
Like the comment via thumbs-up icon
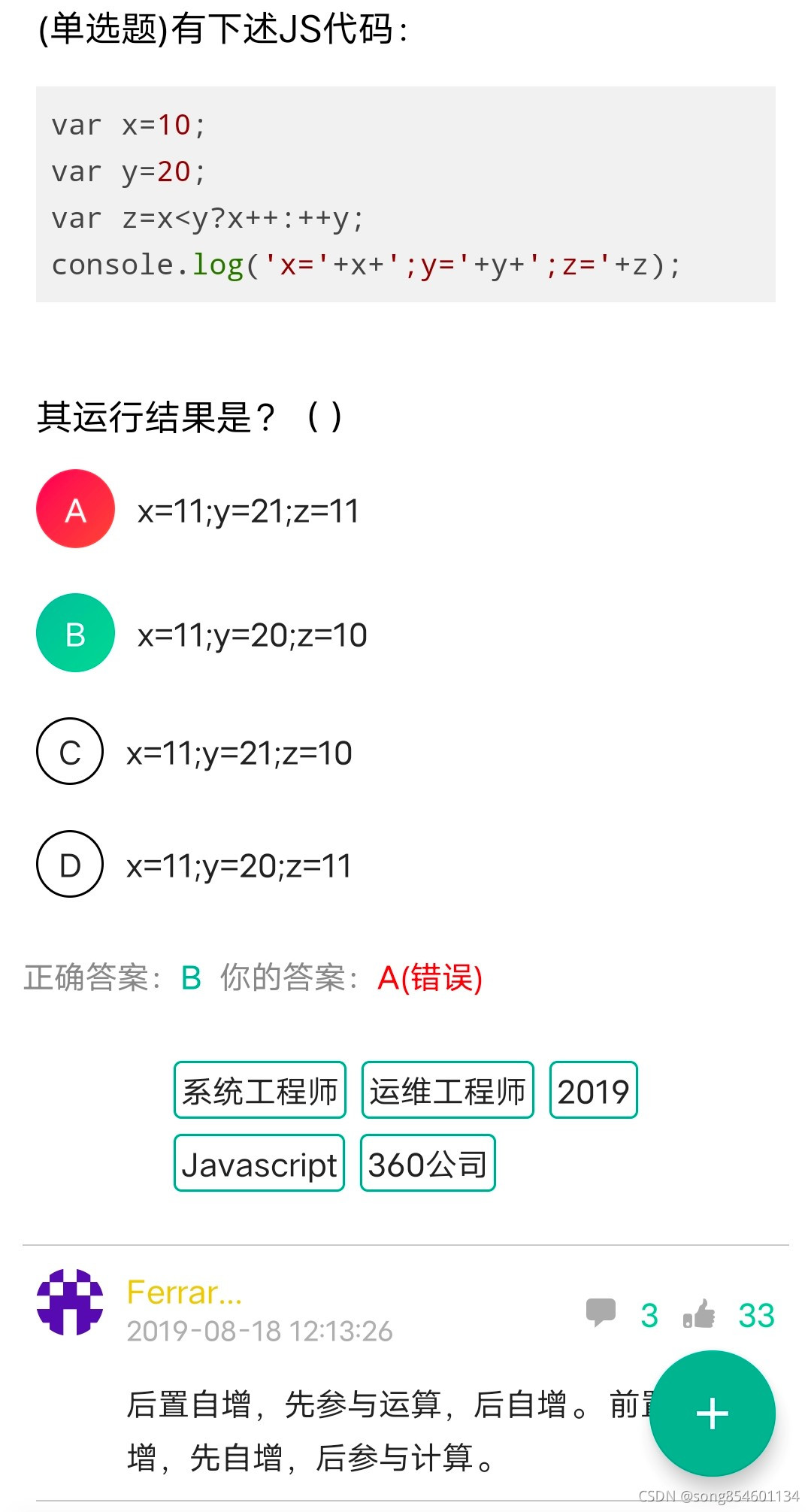tap(699, 1314)
